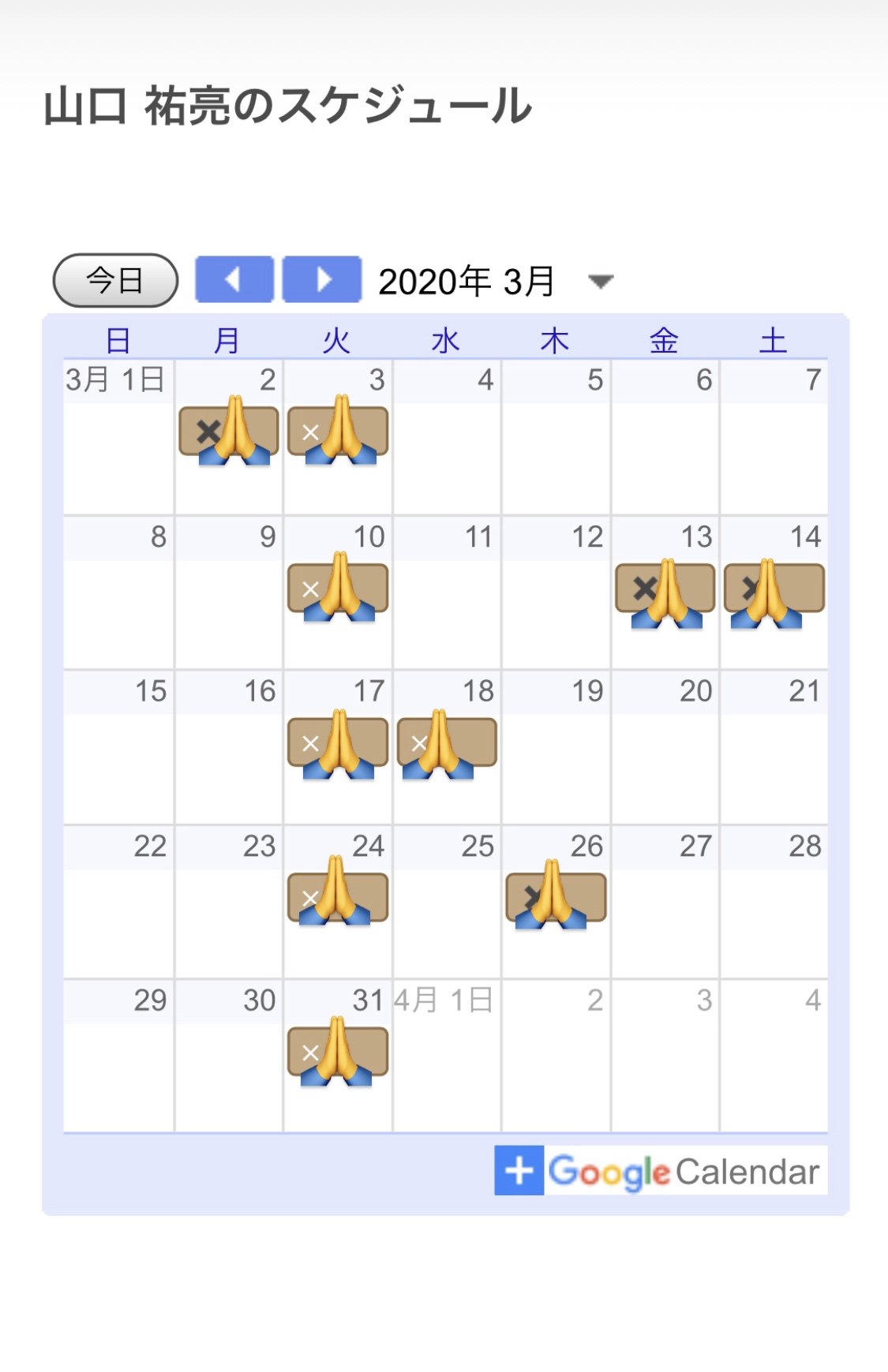Open the event on March 3
The height and width of the screenshot is (1372, 888).
338,432
